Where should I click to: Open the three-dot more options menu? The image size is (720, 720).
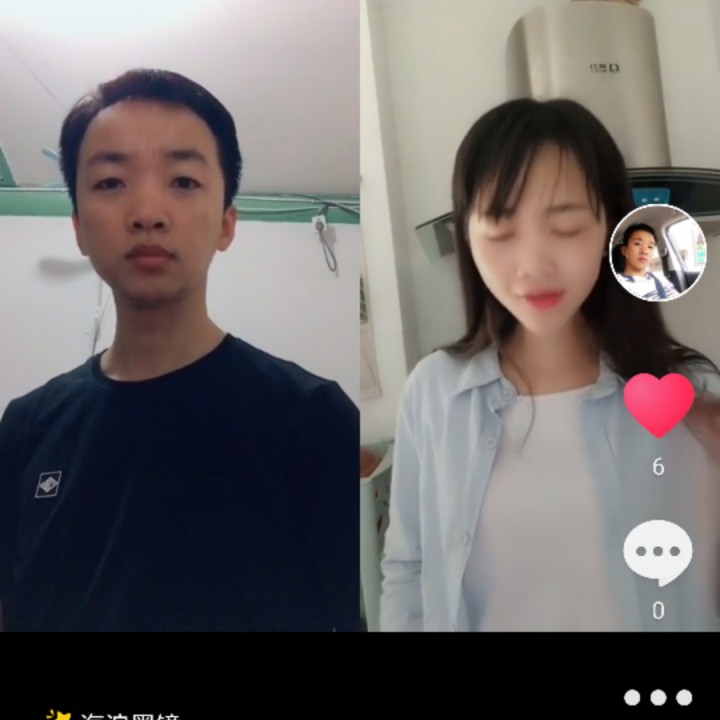[657, 697]
